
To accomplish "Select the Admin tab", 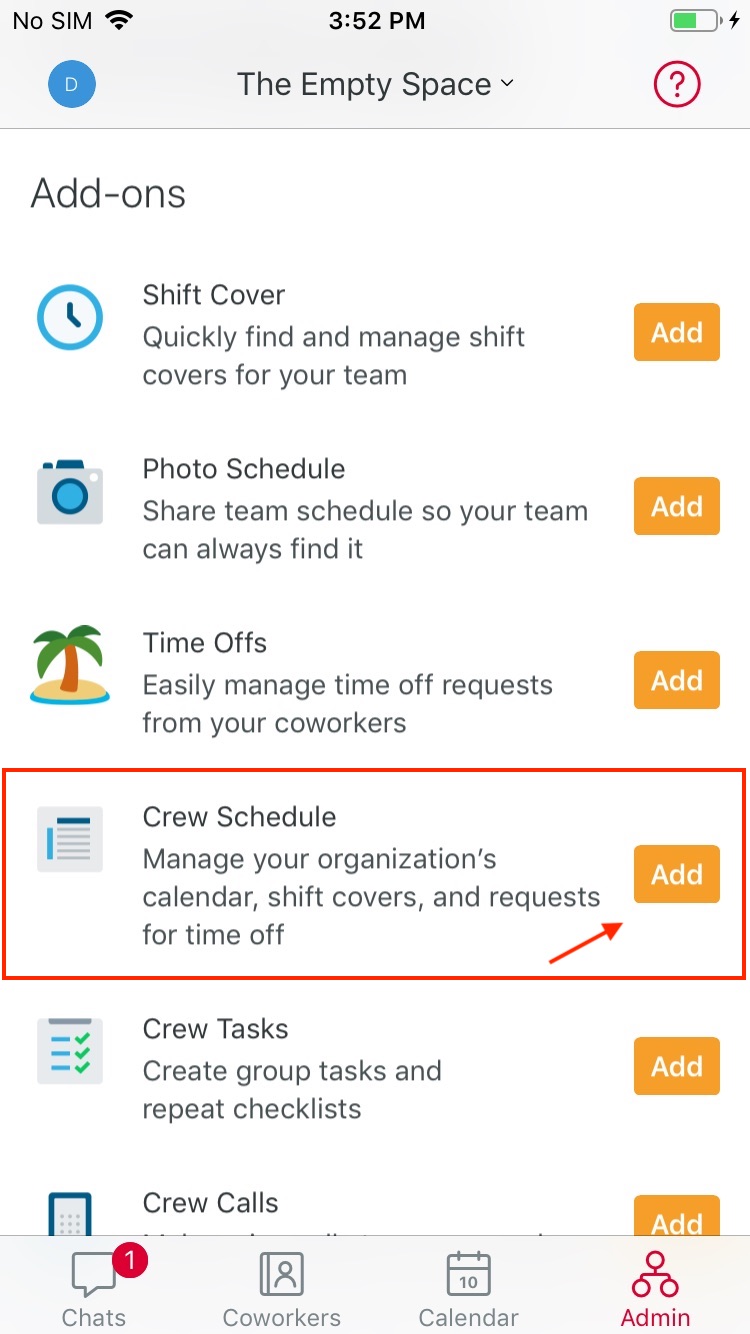I will tap(656, 1286).
